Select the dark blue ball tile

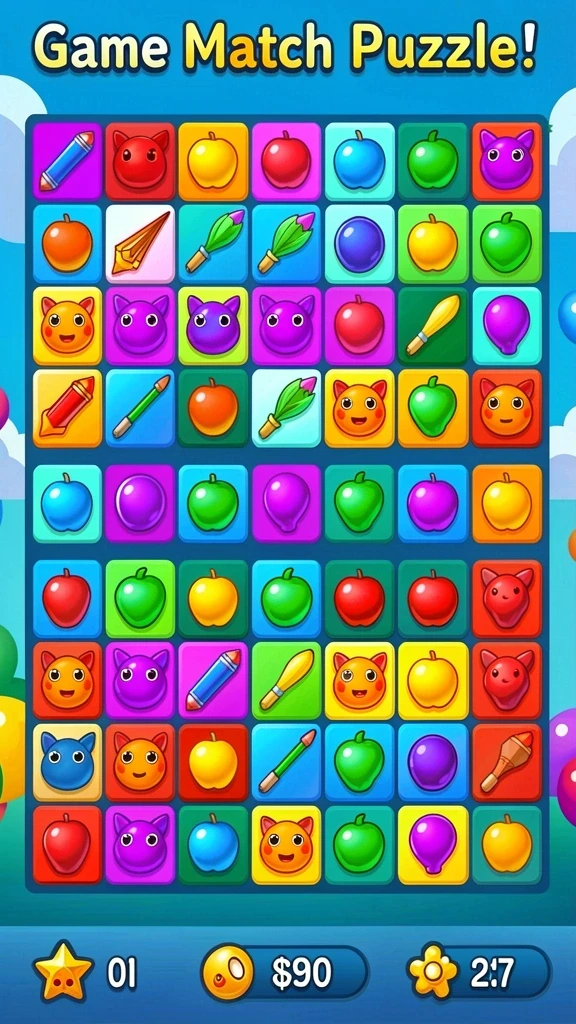pos(360,244)
